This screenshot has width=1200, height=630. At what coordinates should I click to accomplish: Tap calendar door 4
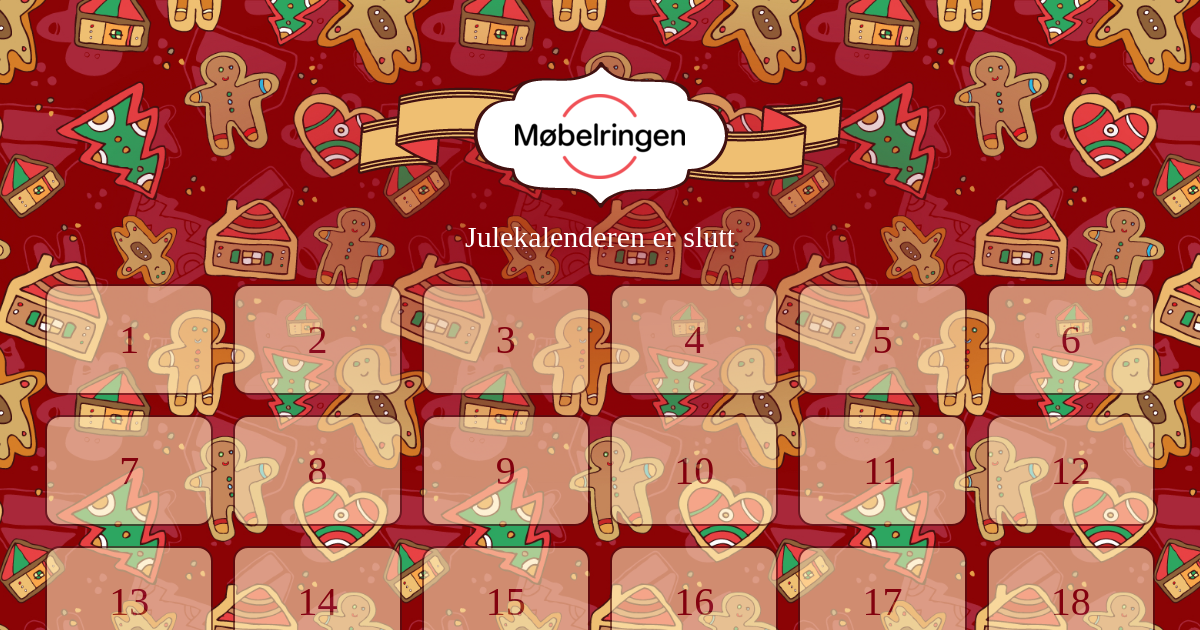coord(694,340)
